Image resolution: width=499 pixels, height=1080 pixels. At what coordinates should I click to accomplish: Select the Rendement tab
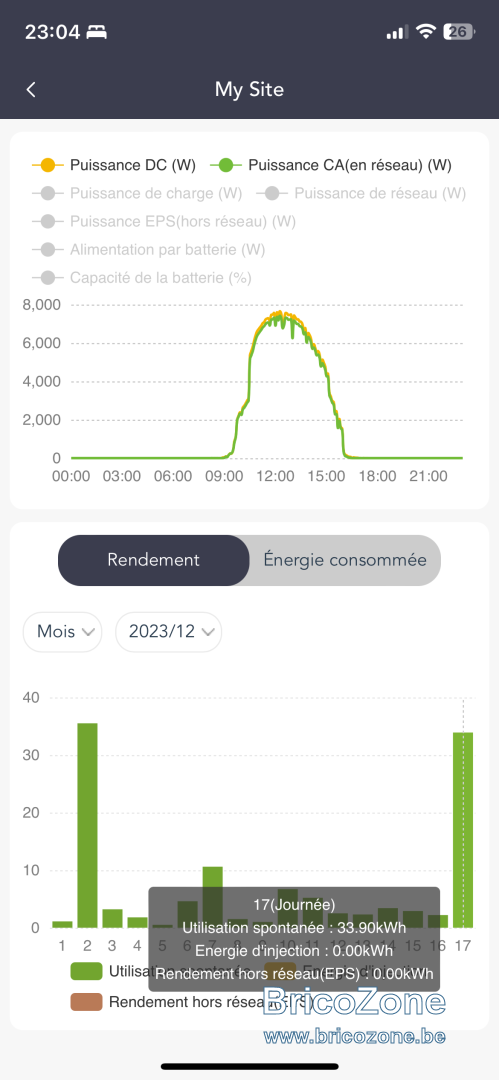point(154,560)
